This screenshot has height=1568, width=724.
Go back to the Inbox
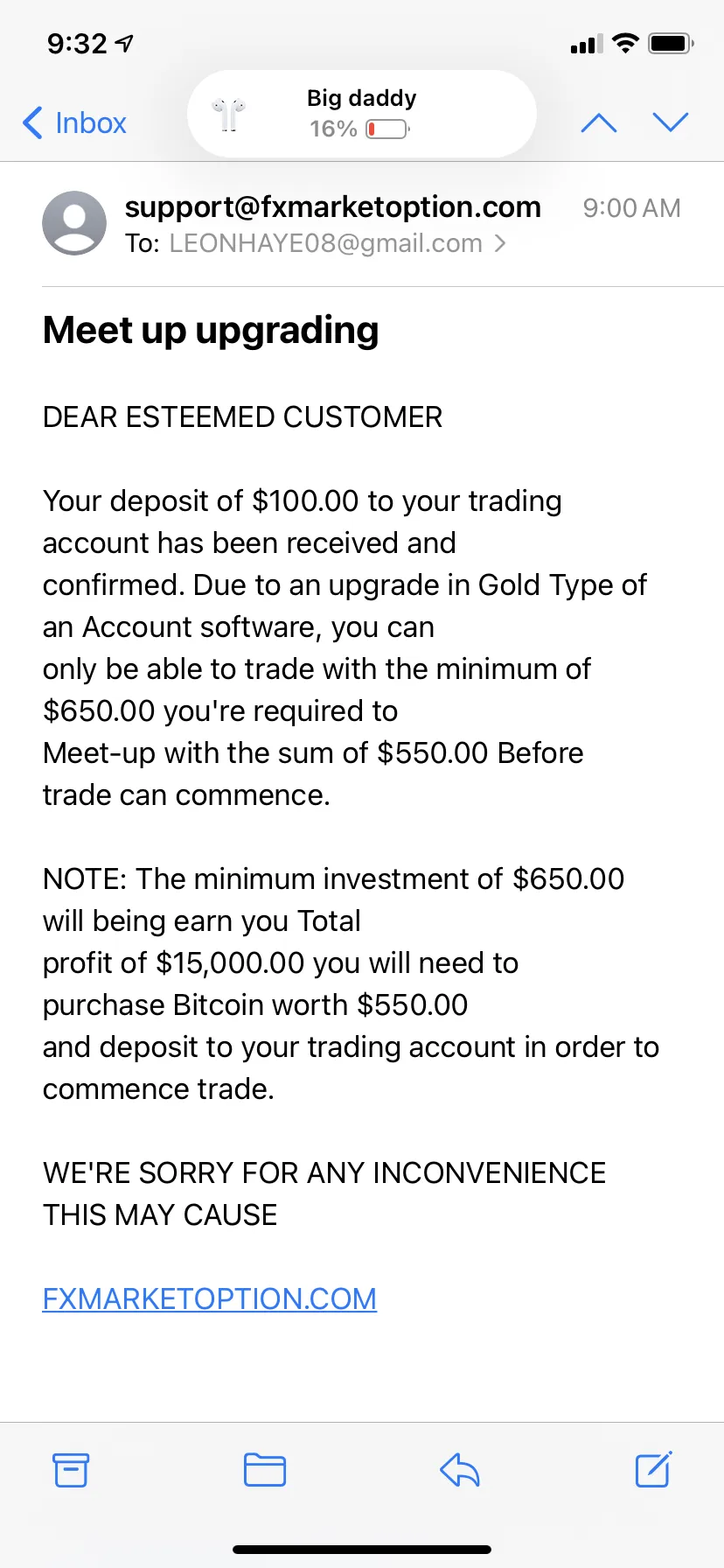(x=74, y=123)
